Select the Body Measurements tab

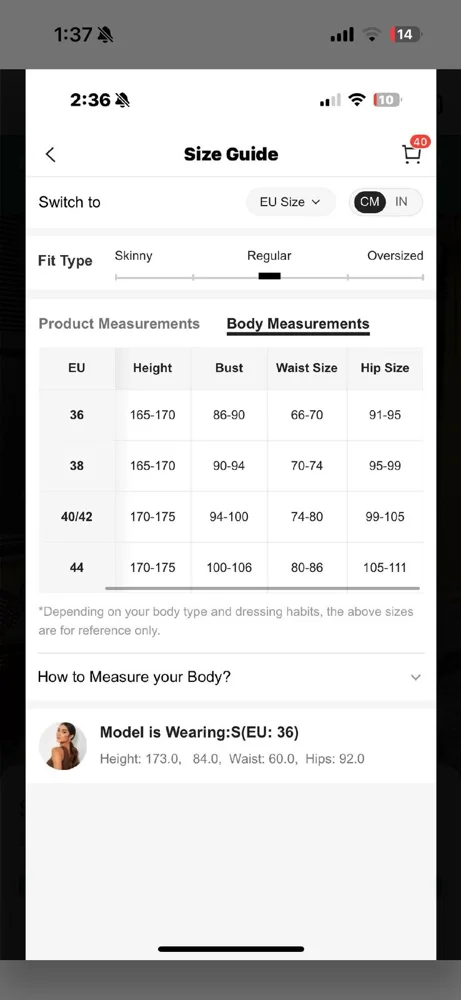298,324
